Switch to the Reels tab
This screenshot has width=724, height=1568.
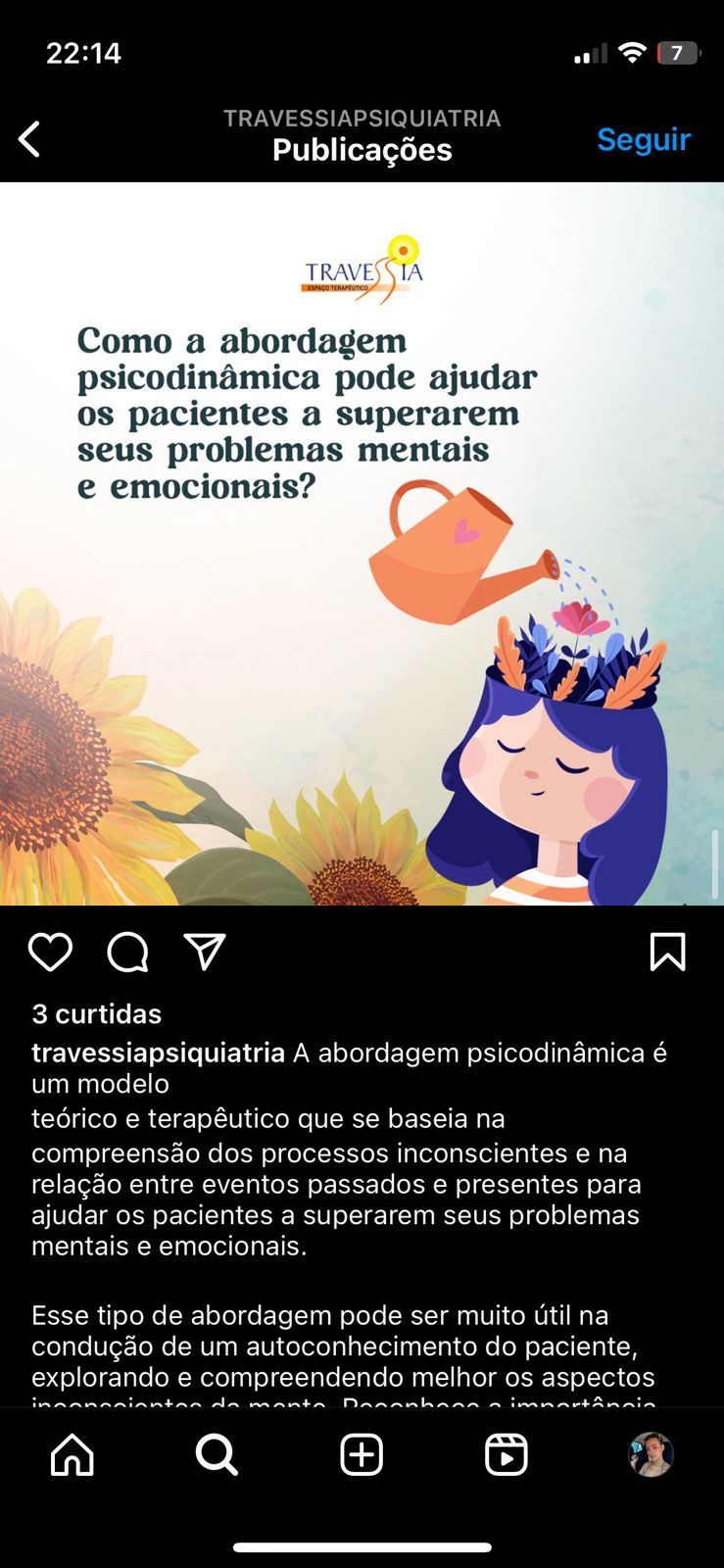tap(507, 1454)
